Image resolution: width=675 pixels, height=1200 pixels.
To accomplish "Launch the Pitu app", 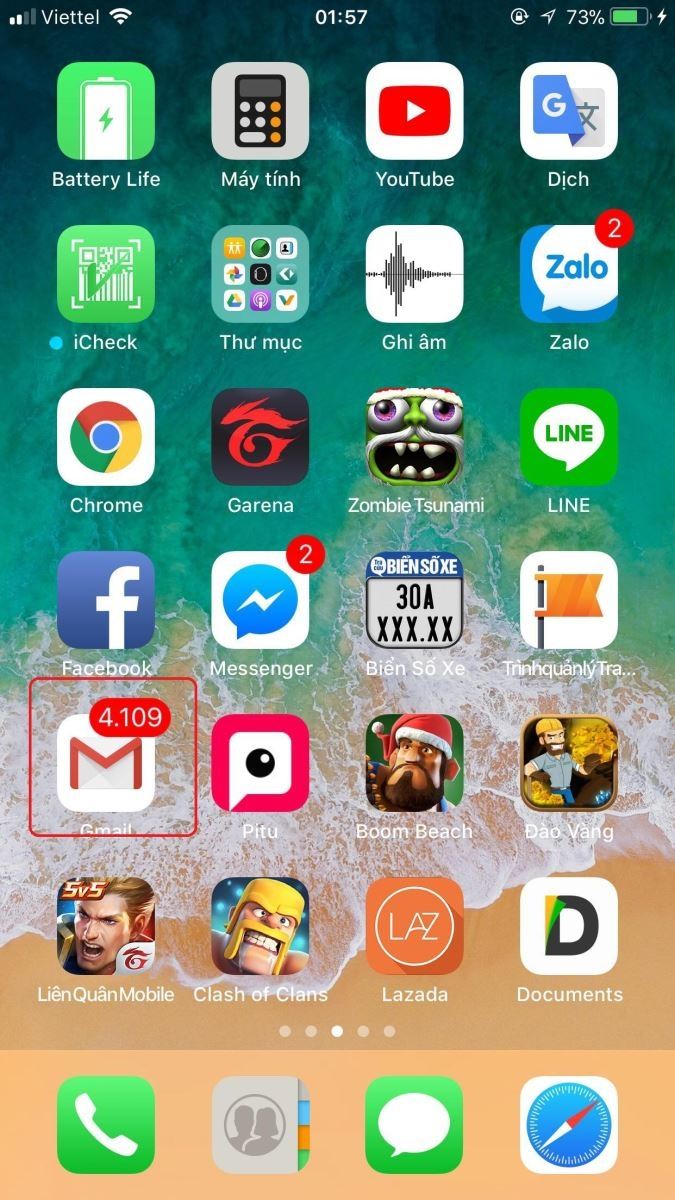I will [x=260, y=763].
